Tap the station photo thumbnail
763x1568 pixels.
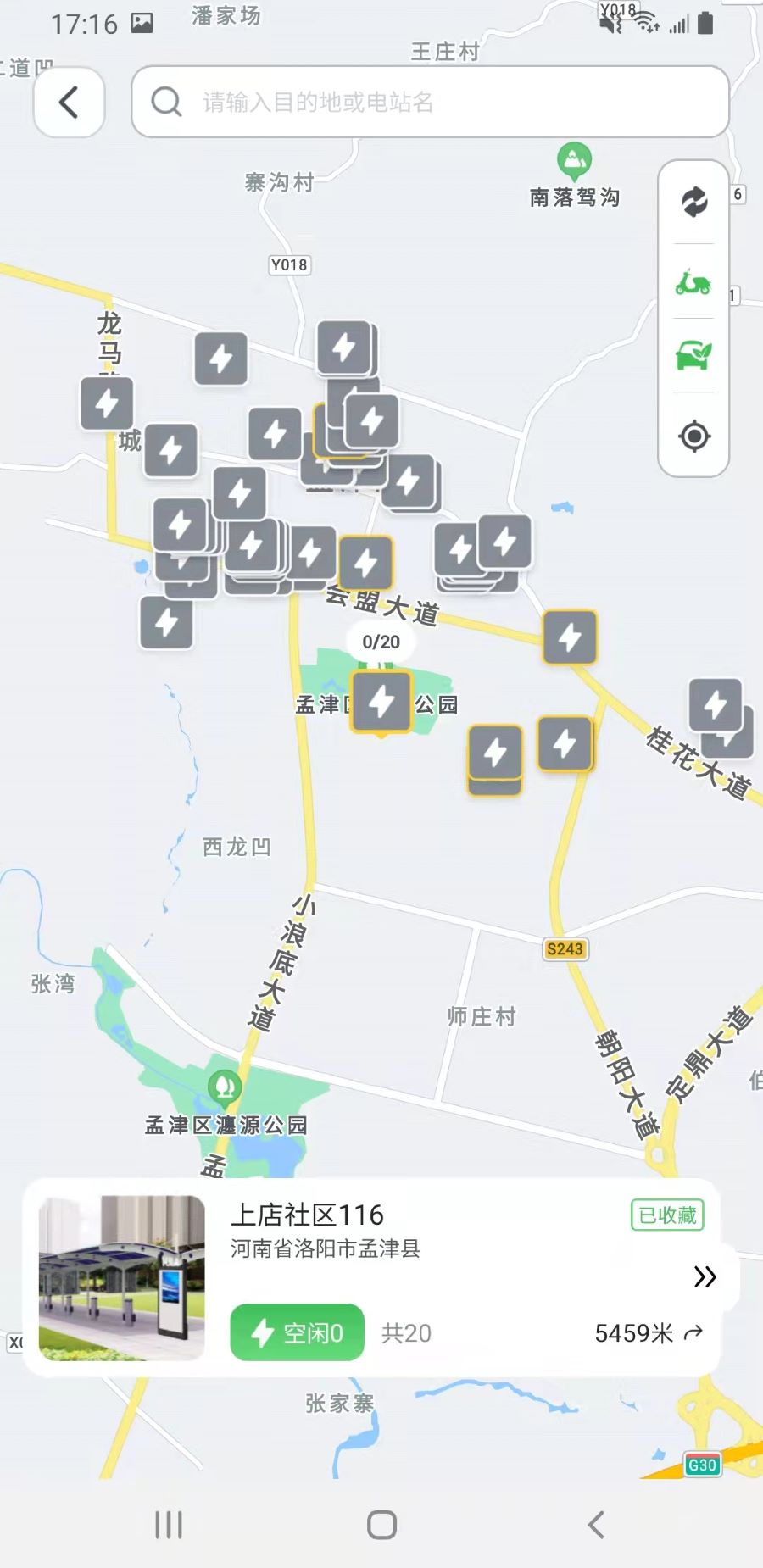click(x=123, y=1276)
